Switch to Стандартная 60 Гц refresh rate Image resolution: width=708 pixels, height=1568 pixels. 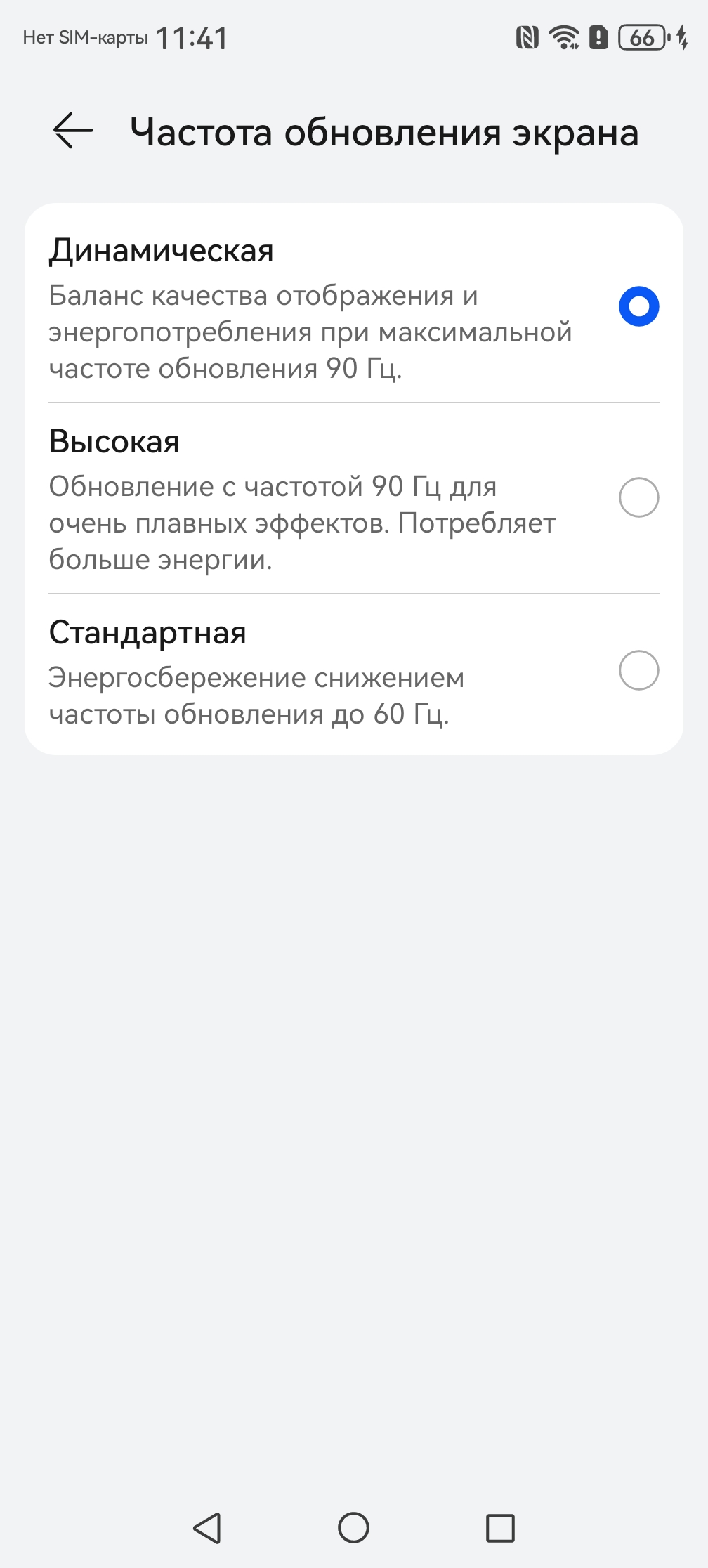pyautogui.click(x=638, y=670)
